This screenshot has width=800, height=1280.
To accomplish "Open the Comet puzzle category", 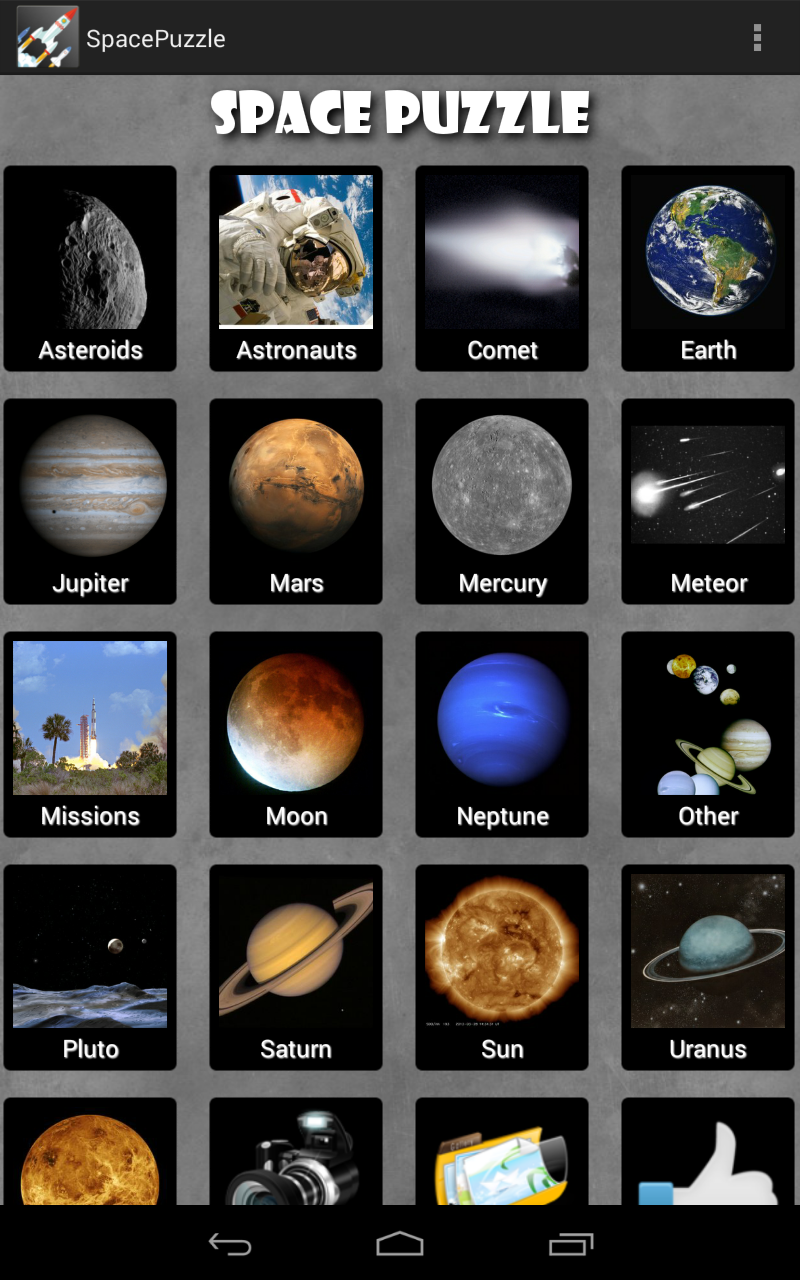I will [x=502, y=268].
